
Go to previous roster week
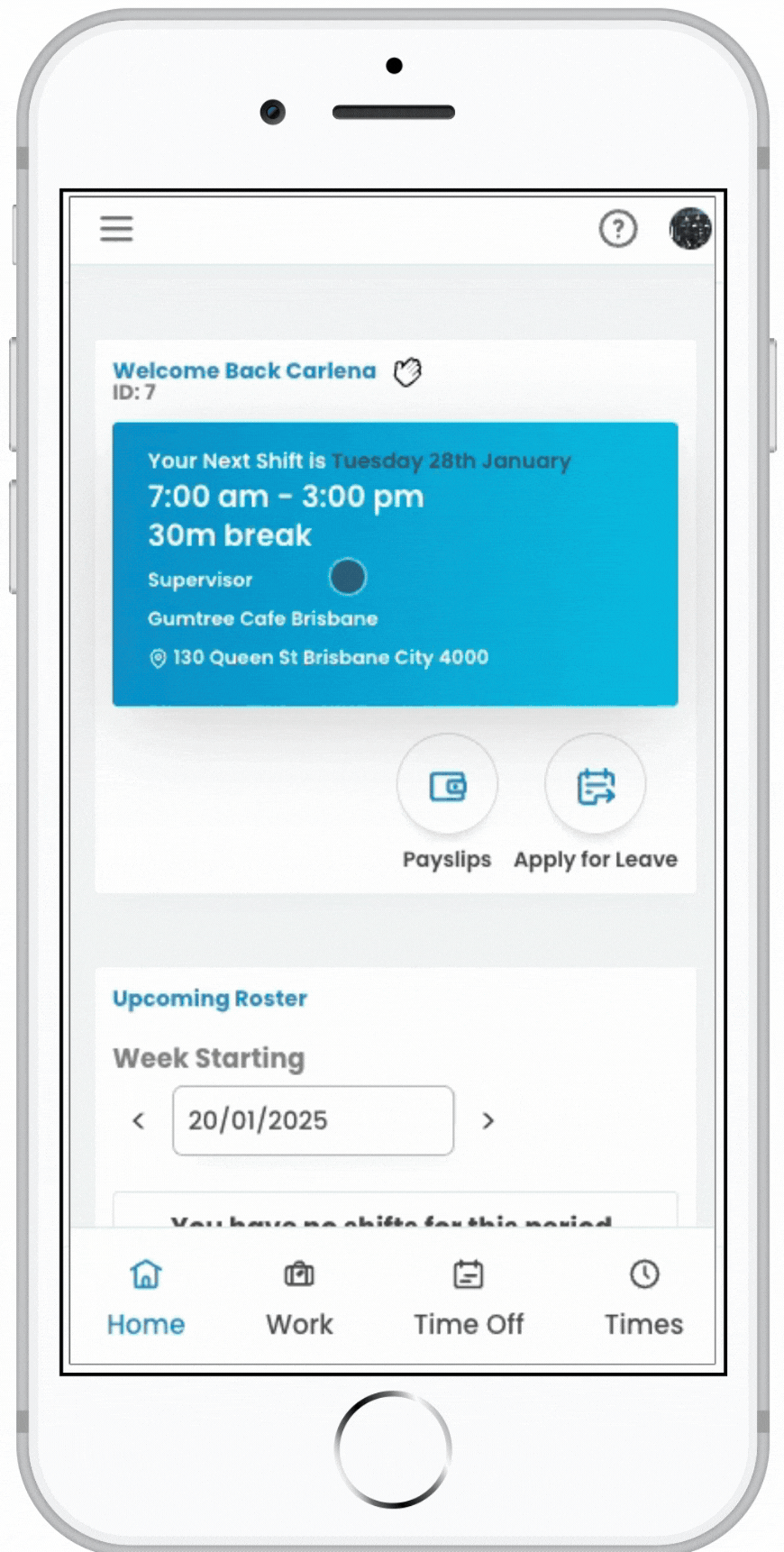(x=139, y=1120)
